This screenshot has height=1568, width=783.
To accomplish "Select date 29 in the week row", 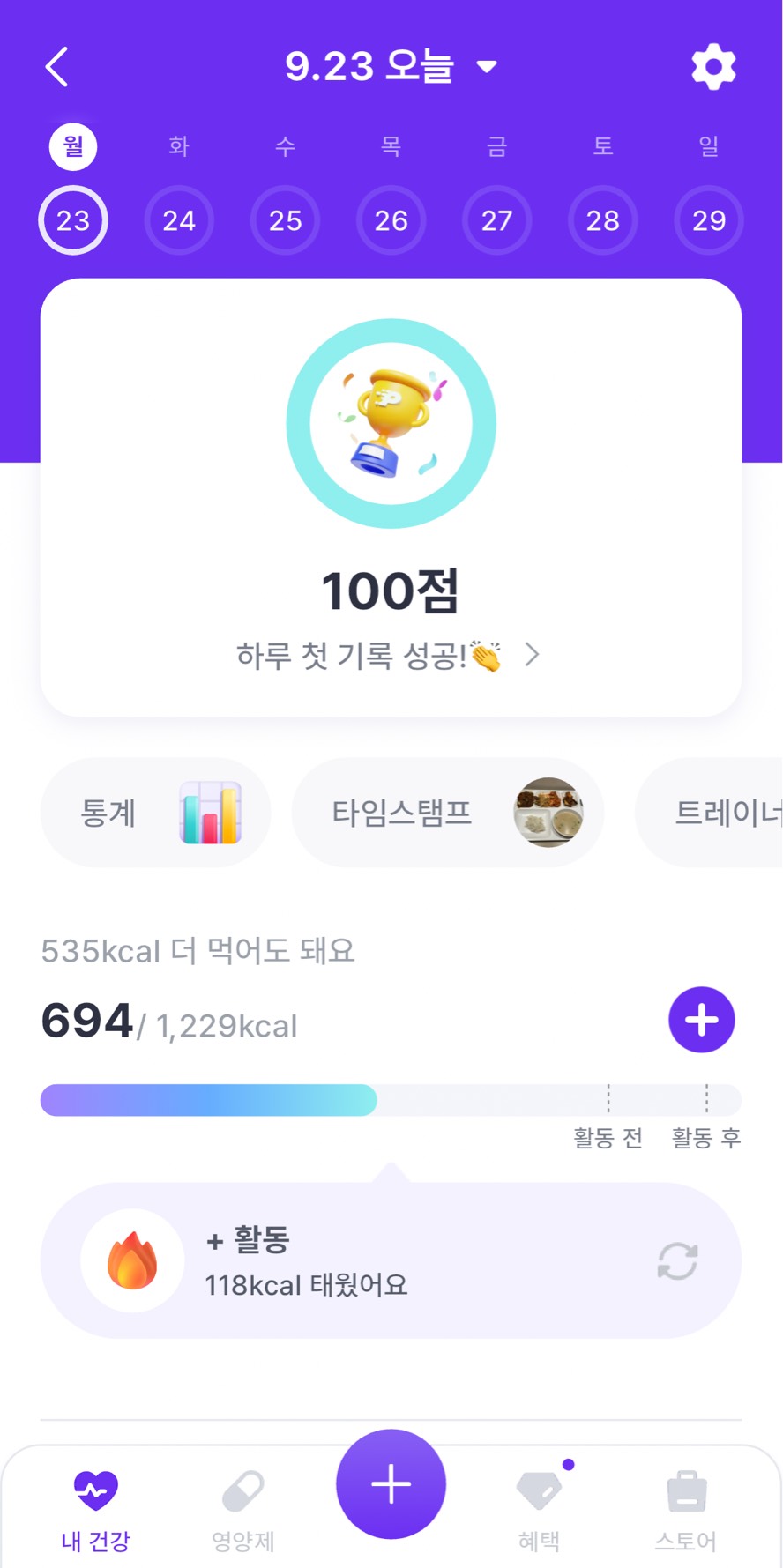I will pos(708,220).
